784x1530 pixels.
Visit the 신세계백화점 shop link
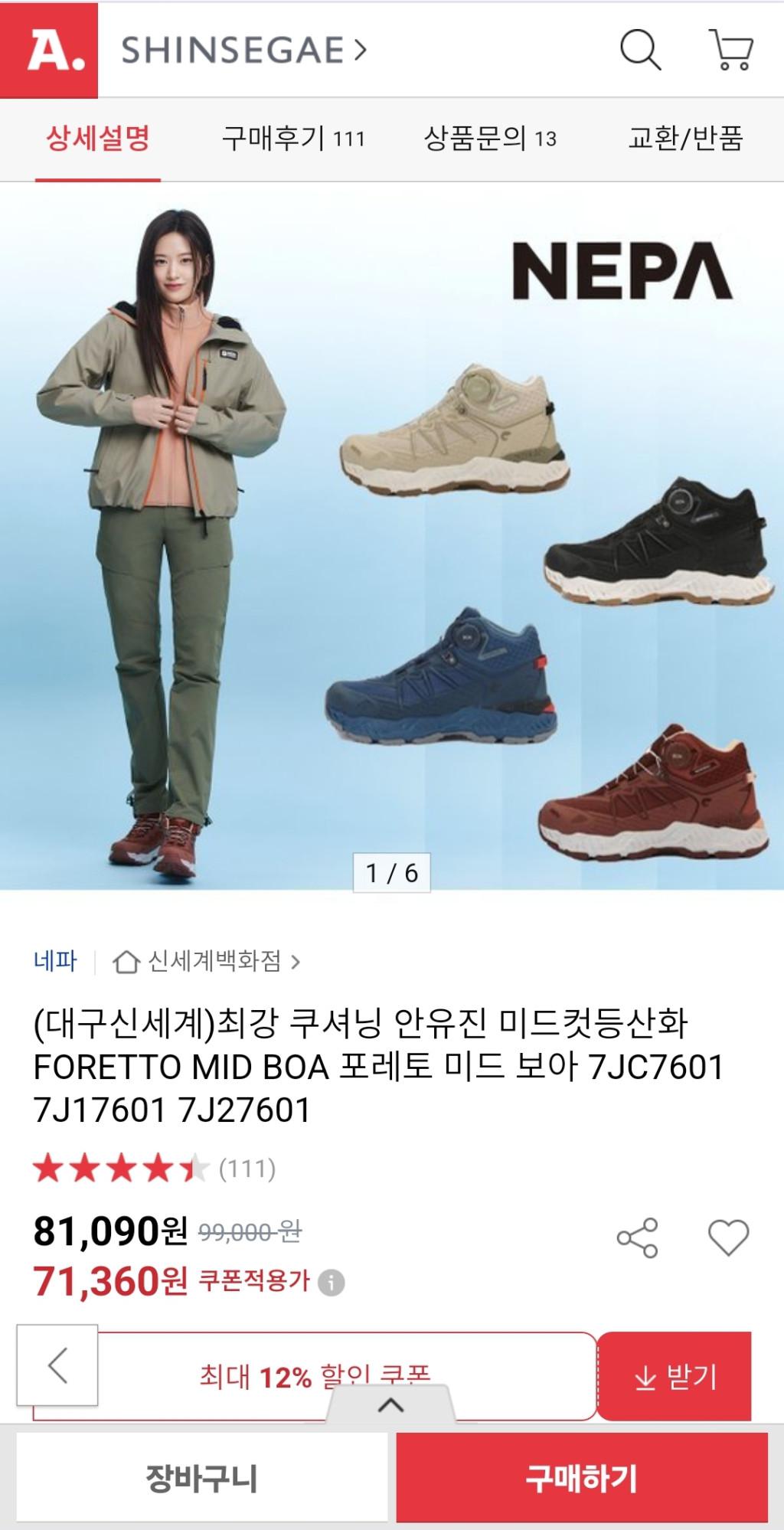(207, 961)
